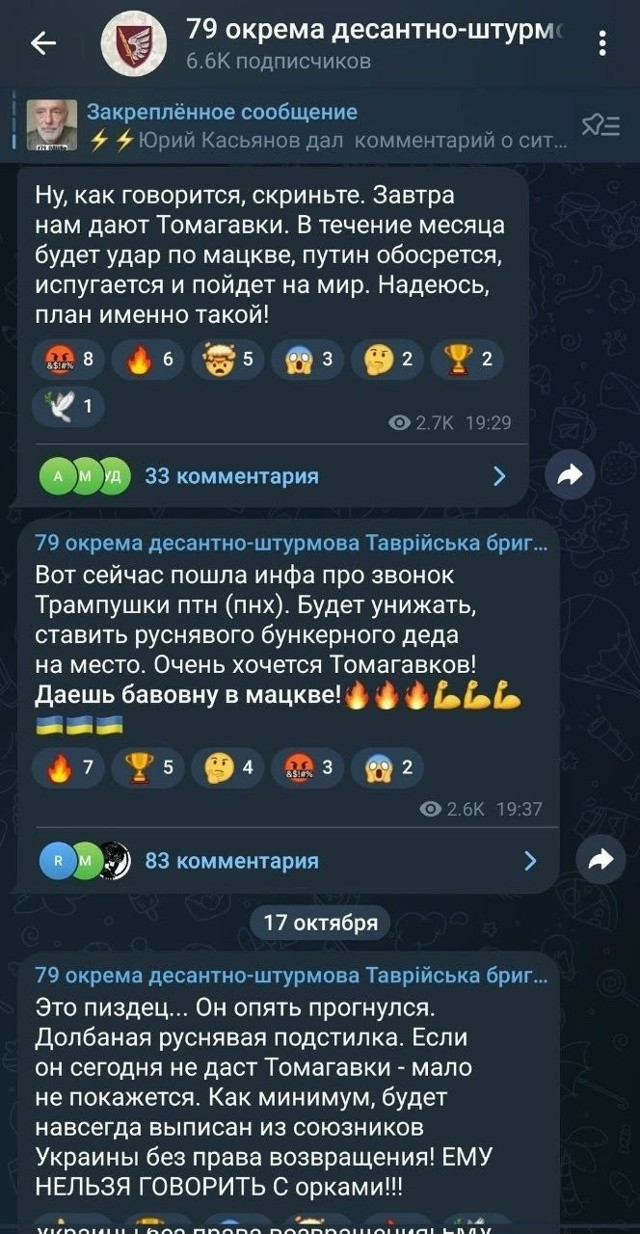Image resolution: width=640 pixels, height=1234 pixels.
Task: Add the dove reaction with 1 vote
Action: tap(69, 406)
